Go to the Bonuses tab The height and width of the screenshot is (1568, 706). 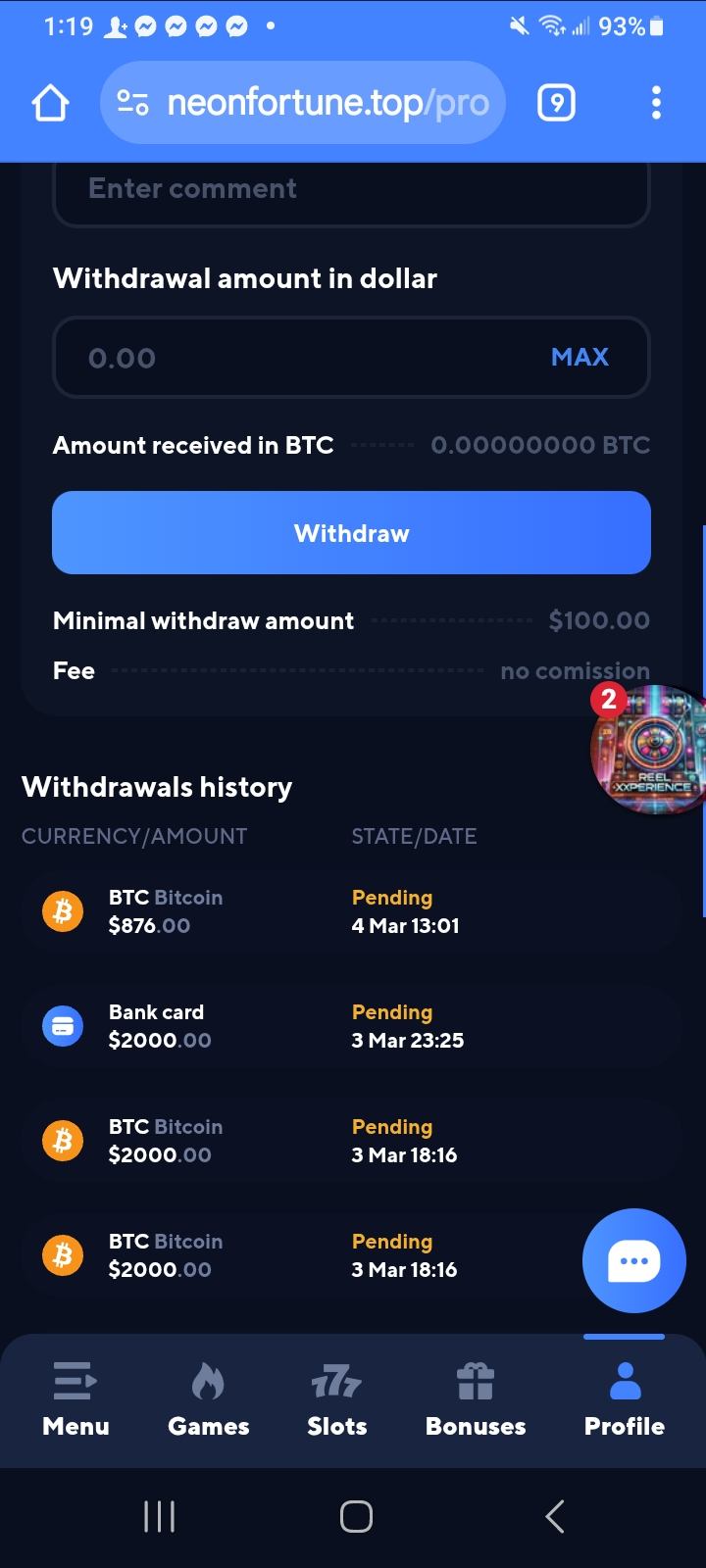(476, 1399)
